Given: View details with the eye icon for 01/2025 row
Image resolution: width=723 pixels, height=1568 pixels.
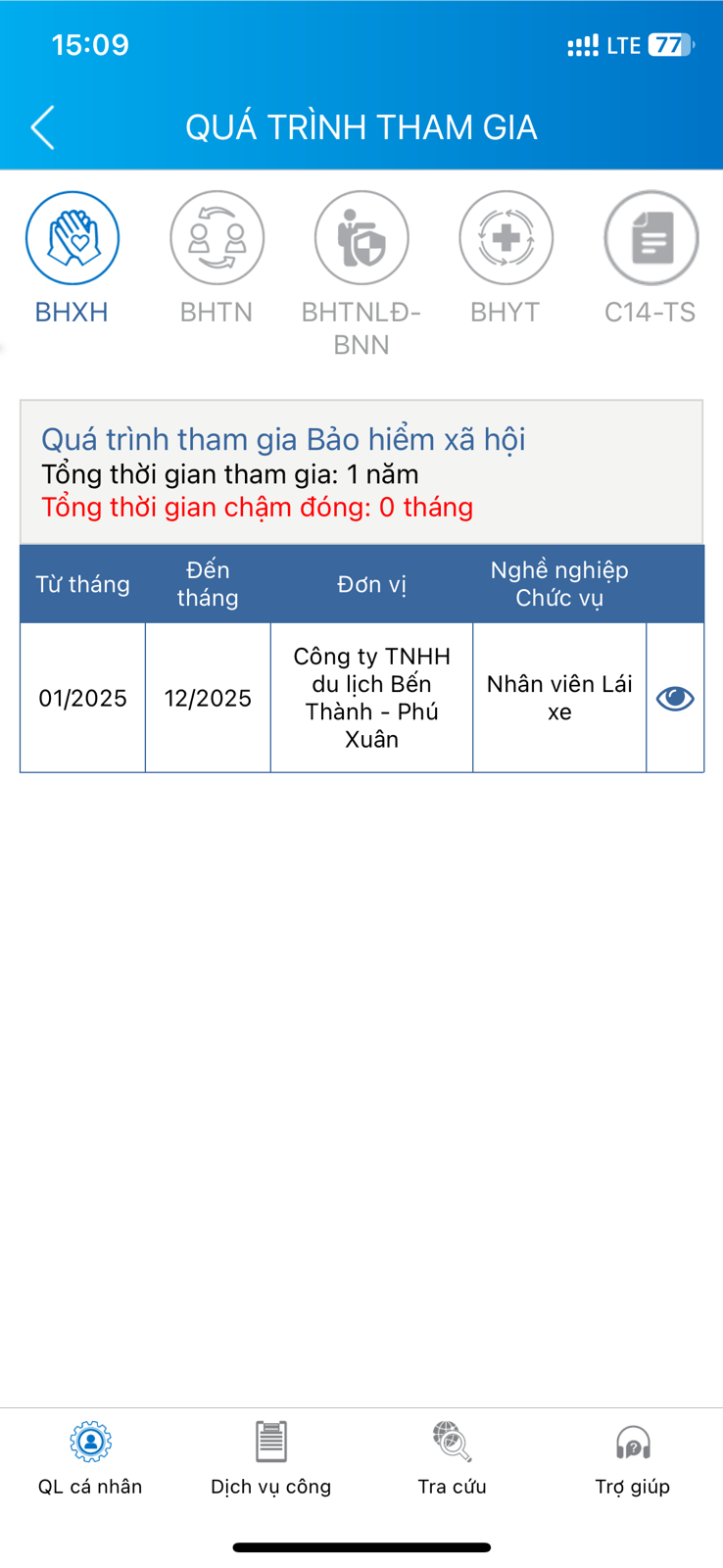Looking at the screenshot, I should (x=675, y=698).
